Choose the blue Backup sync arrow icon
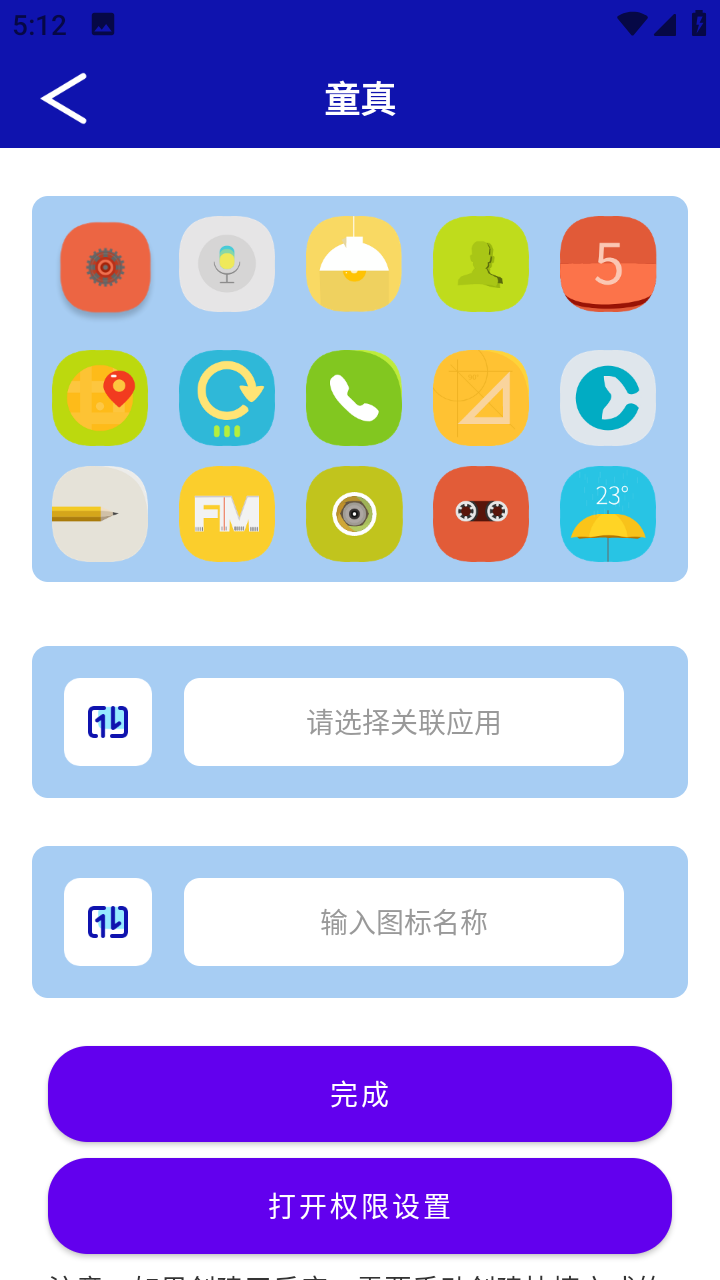This screenshot has width=720, height=1280. [227, 398]
